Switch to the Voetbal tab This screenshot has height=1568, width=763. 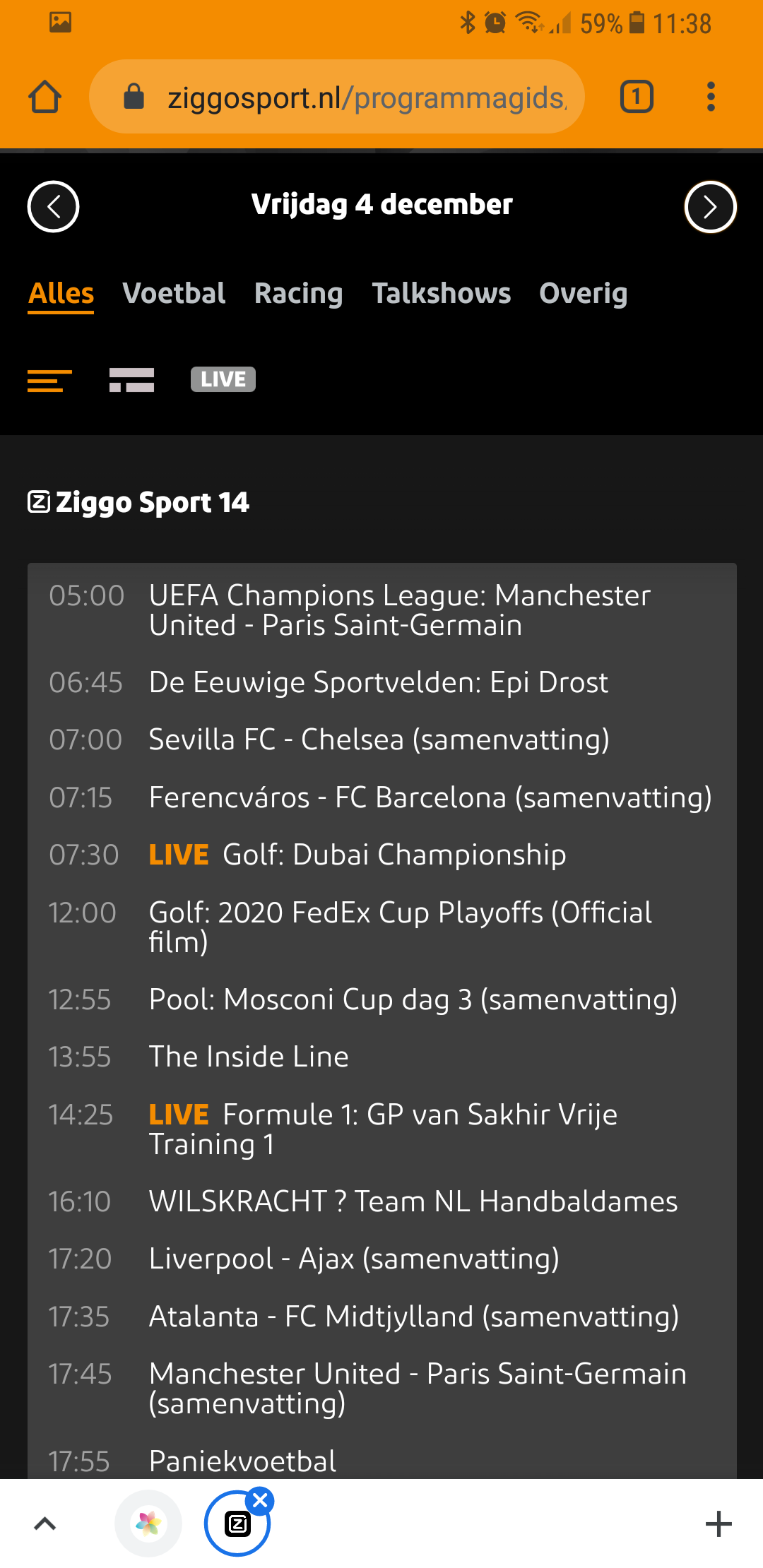click(x=174, y=294)
